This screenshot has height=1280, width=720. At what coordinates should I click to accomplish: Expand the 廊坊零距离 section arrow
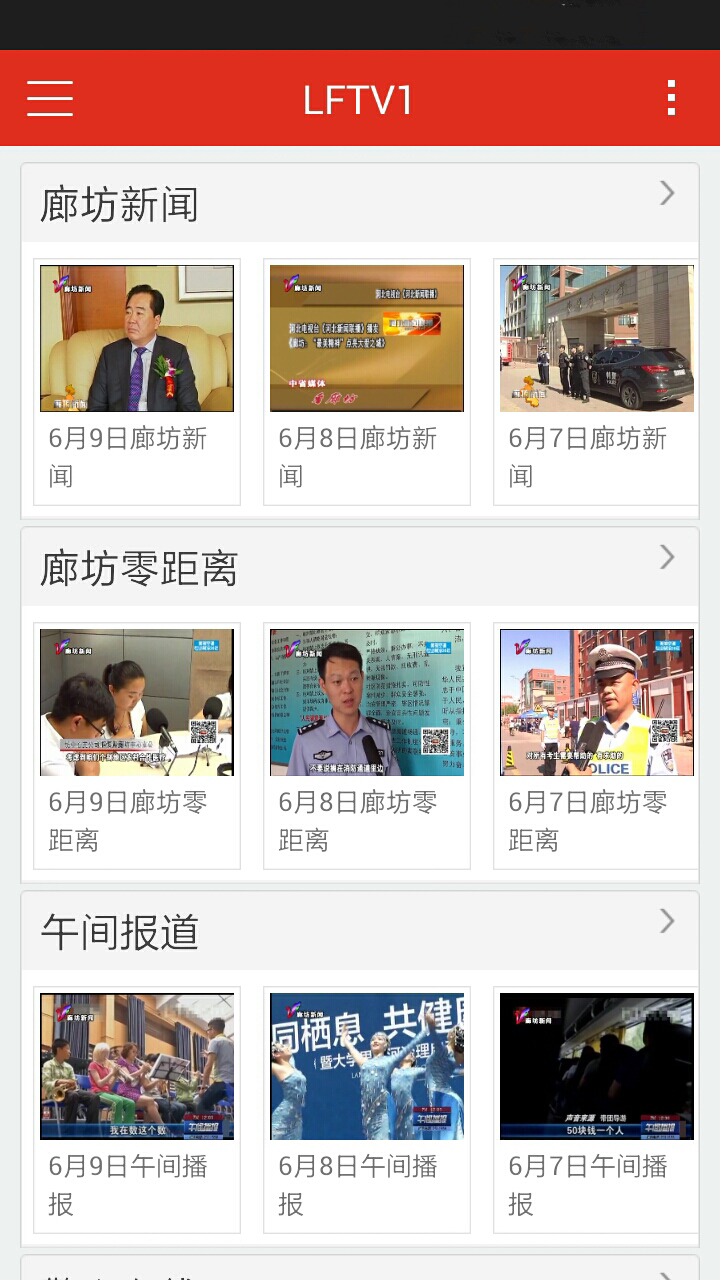pos(667,558)
